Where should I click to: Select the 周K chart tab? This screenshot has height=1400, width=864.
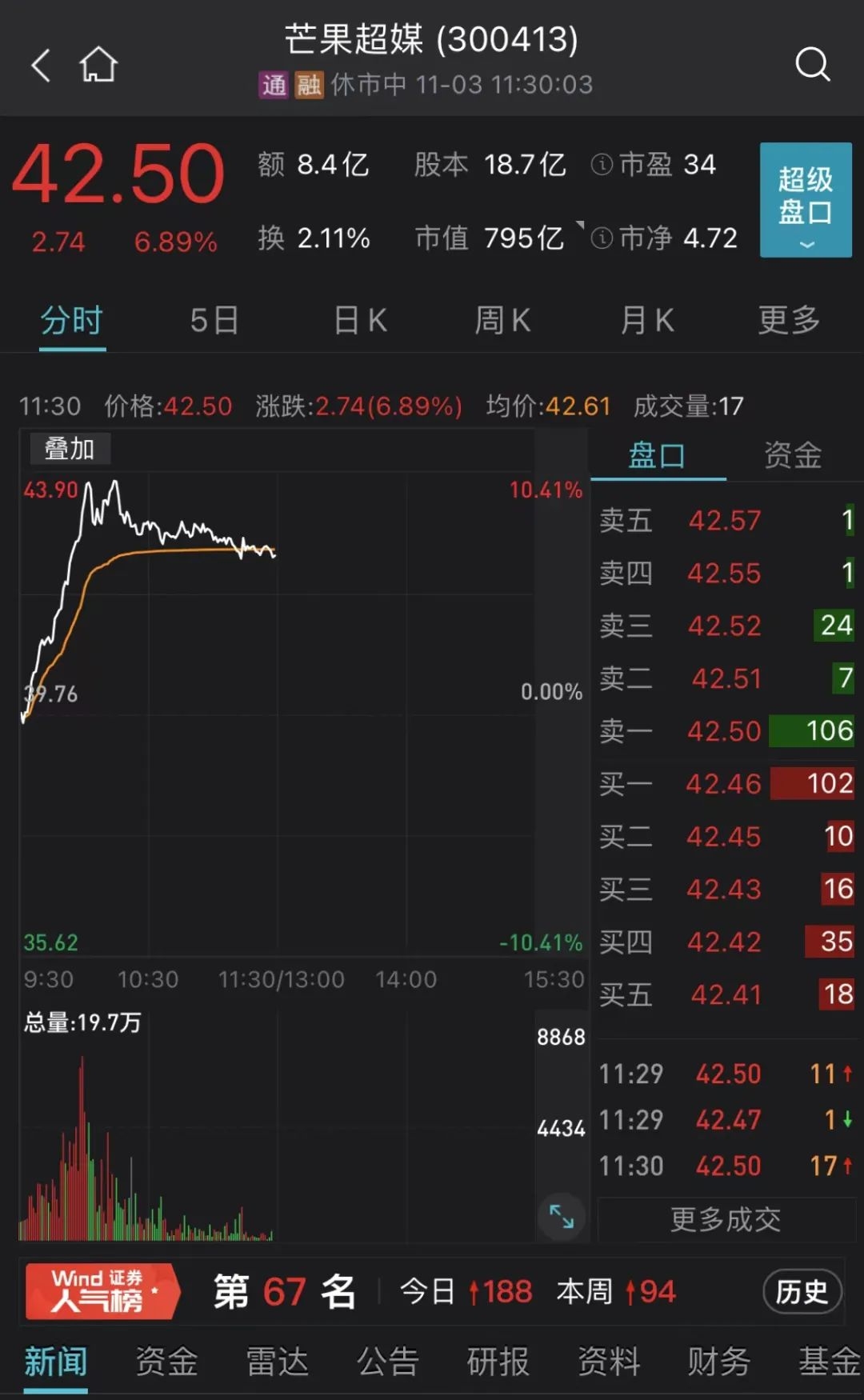point(502,321)
